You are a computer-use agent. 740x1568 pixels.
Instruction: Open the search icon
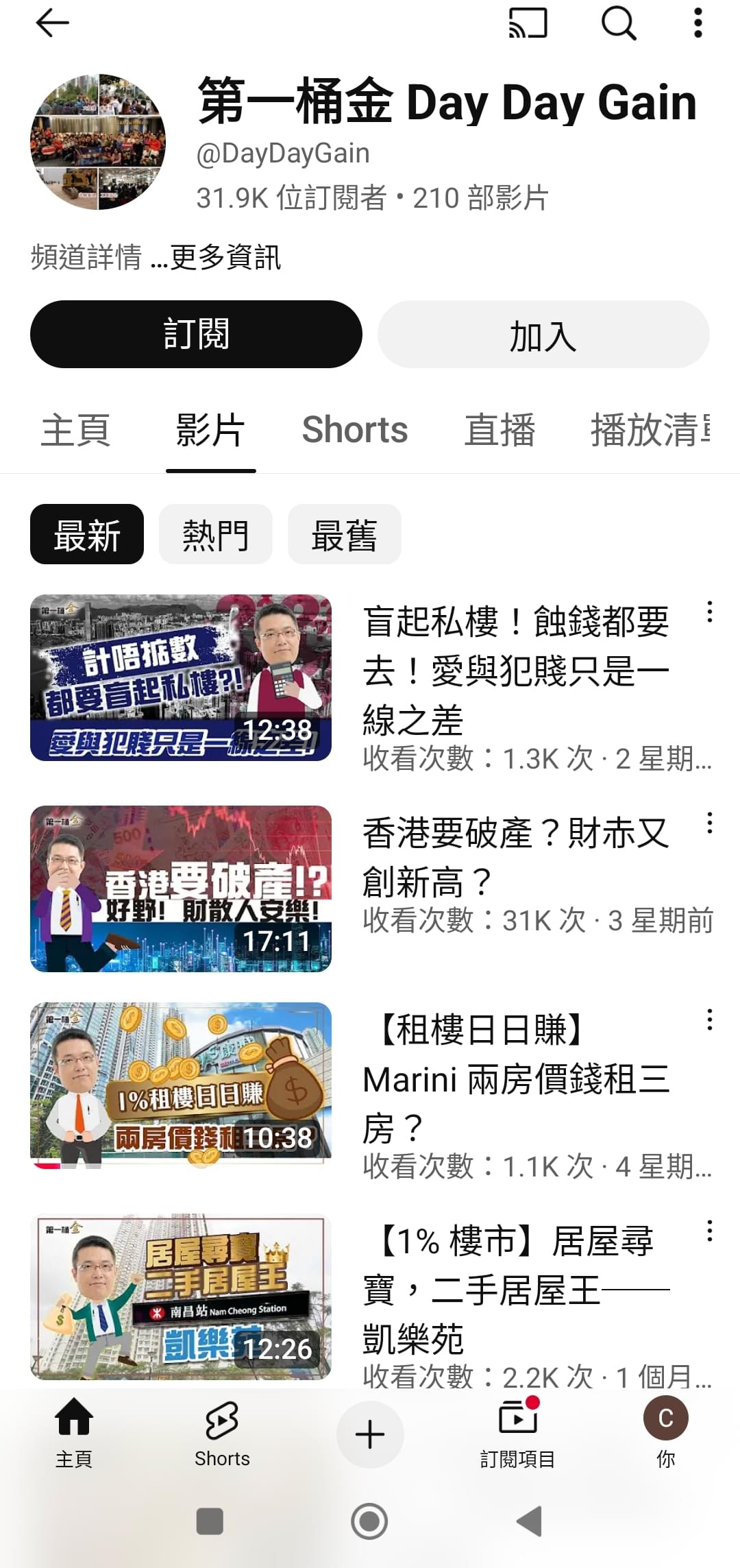click(x=617, y=23)
